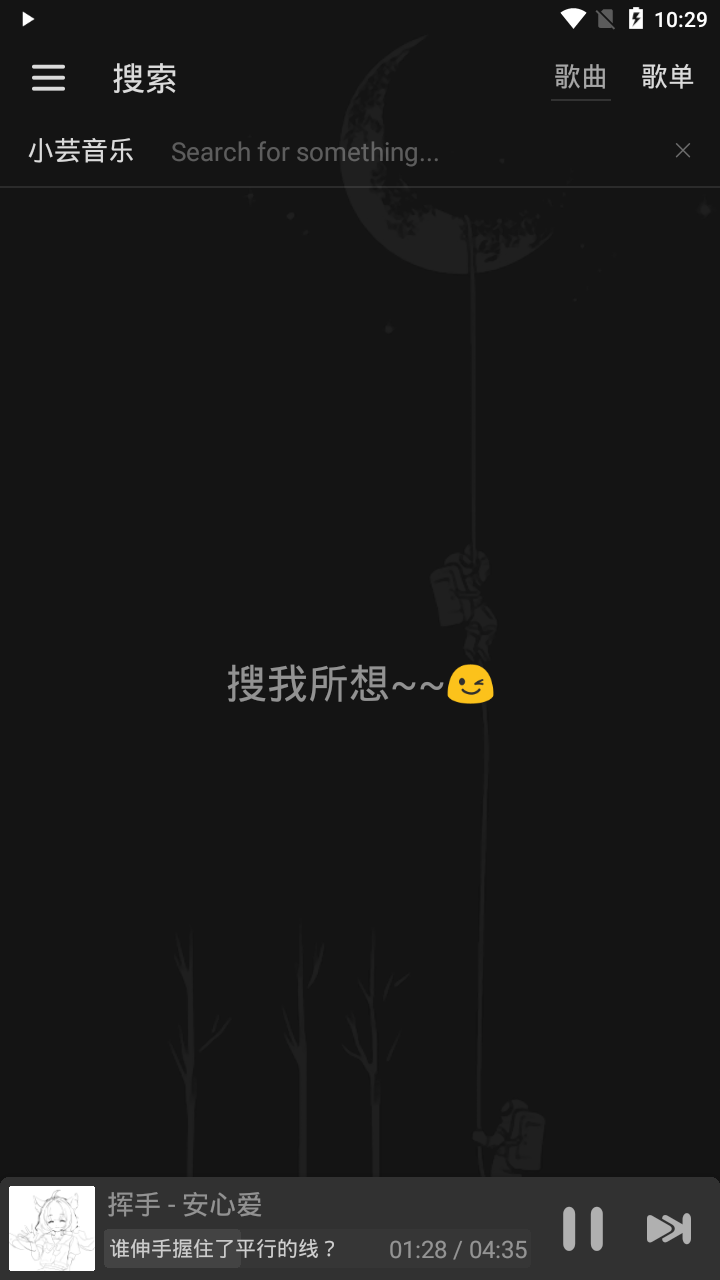Focus the Search for something field
The image size is (720, 1280).
pos(400,152)
